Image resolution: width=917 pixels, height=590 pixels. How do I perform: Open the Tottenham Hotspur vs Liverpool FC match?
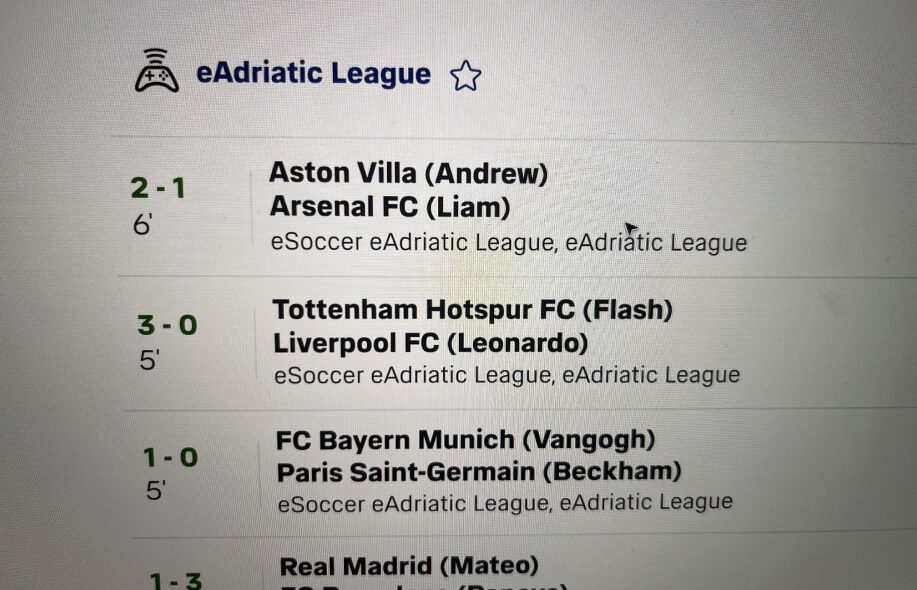click(472, 326)
